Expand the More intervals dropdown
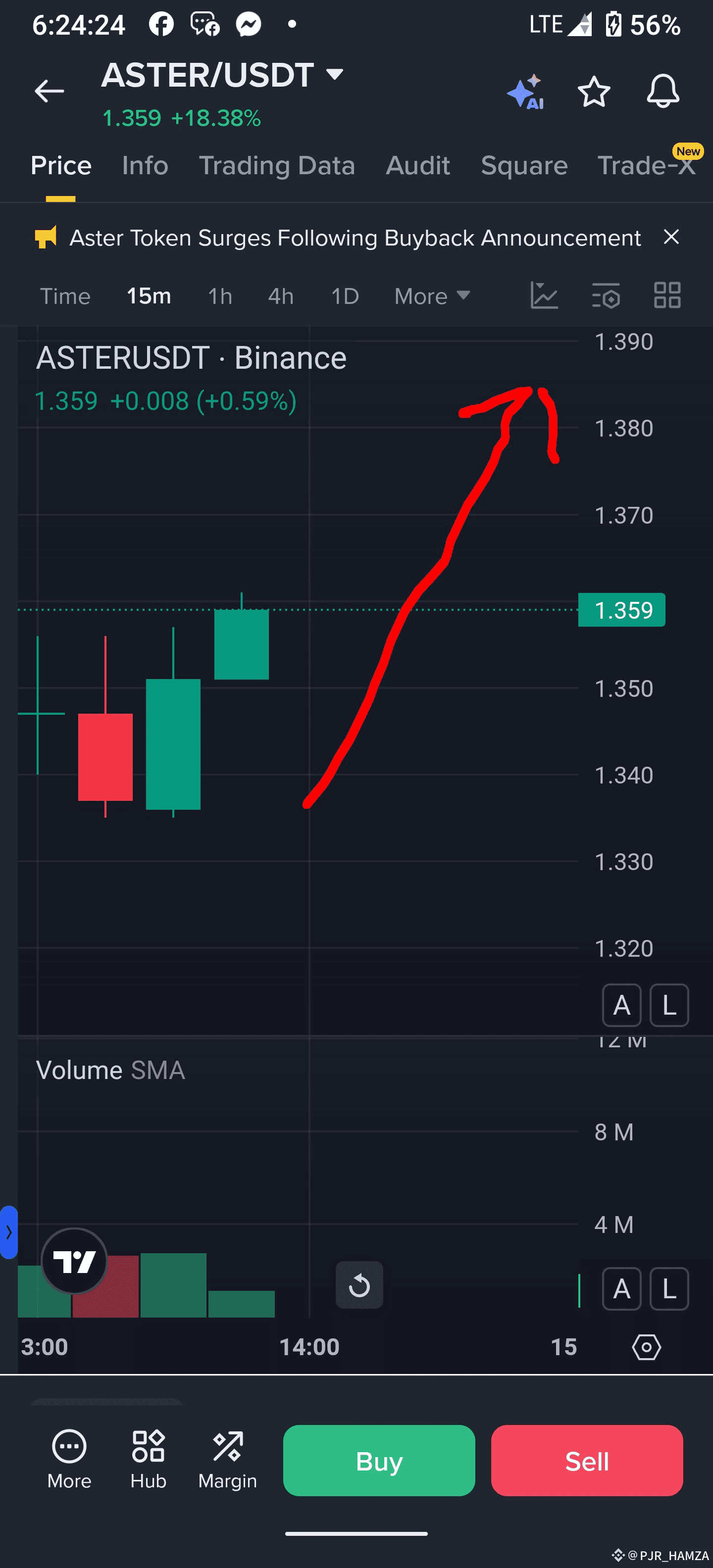 tap(432, 296)
